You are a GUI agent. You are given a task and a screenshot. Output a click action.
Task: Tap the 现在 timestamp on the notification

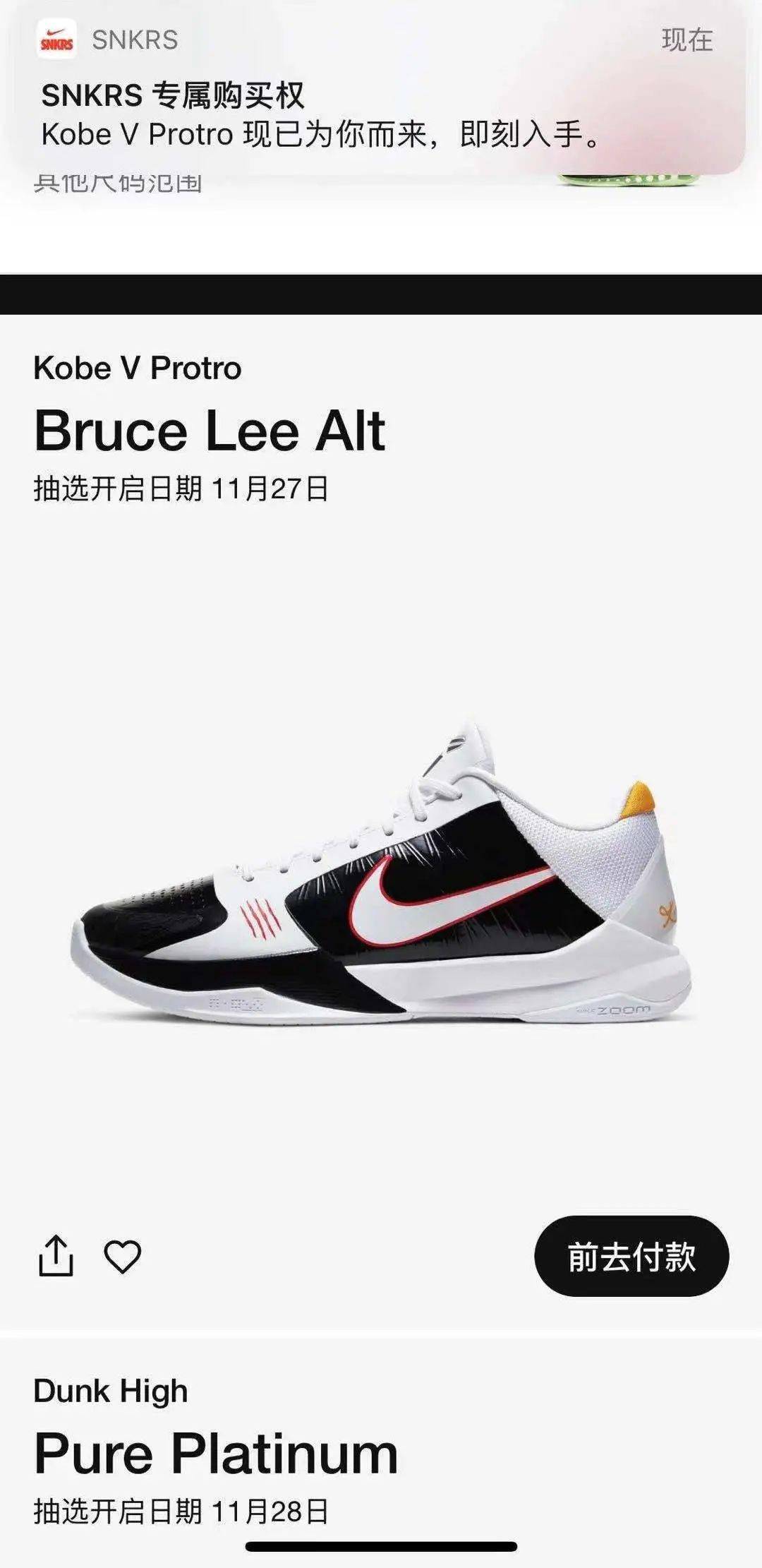tap(688, 40)
